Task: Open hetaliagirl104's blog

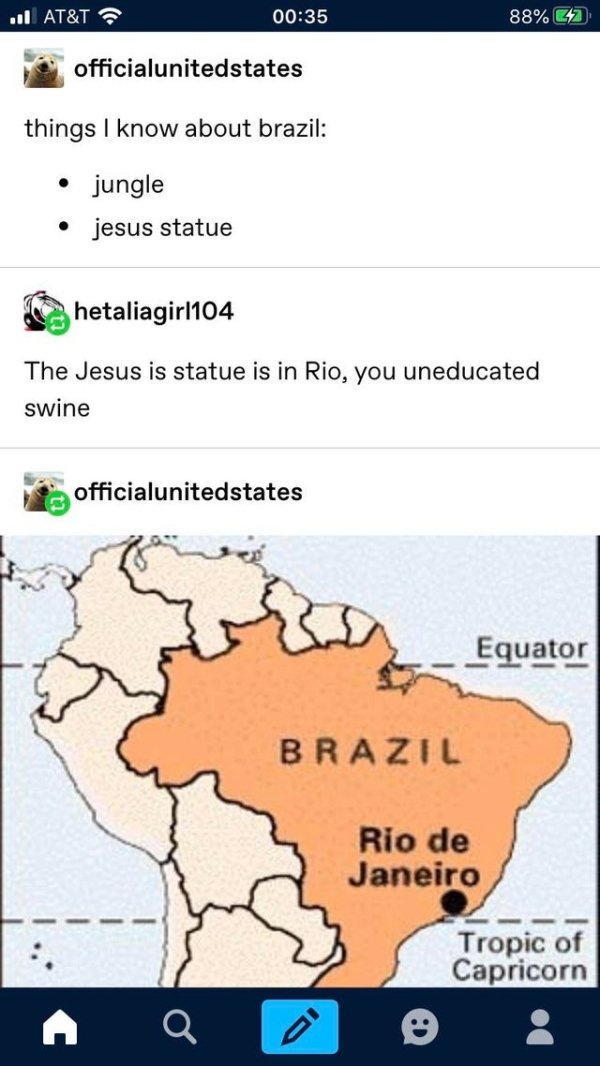Action: click(154, 312)
